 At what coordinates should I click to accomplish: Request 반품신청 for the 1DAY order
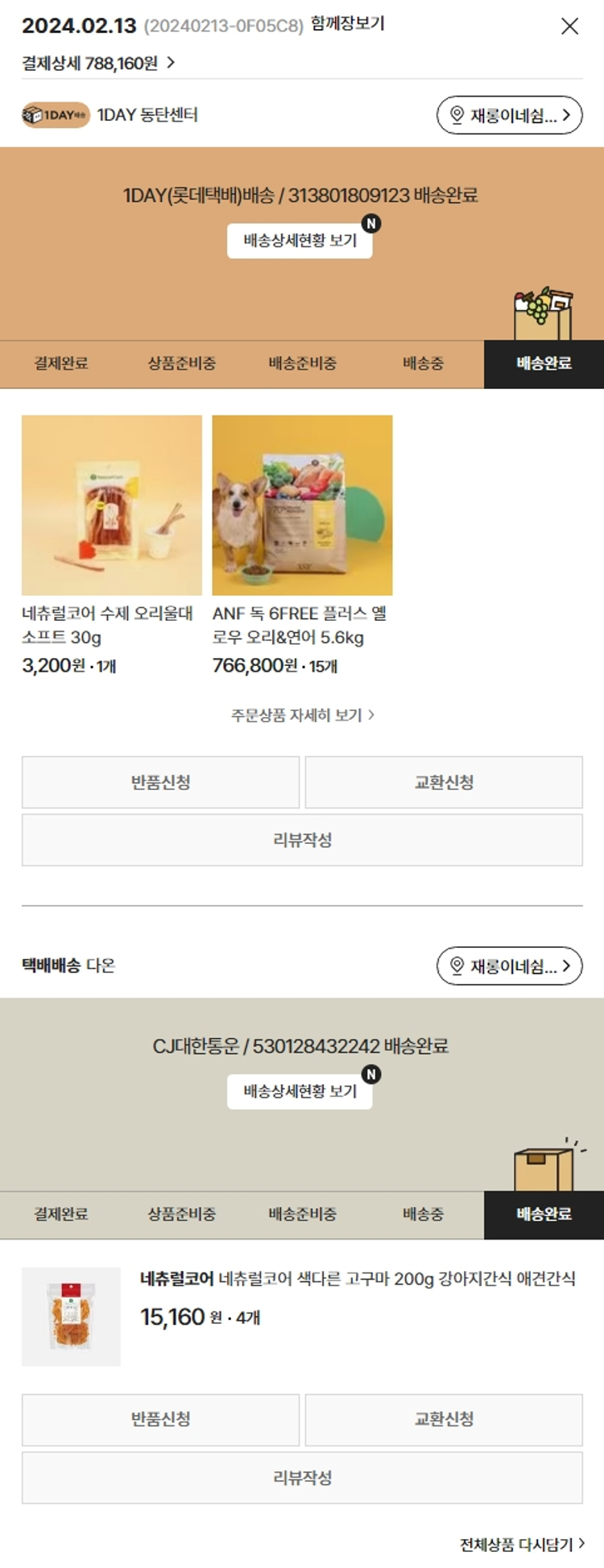point(160,782)
